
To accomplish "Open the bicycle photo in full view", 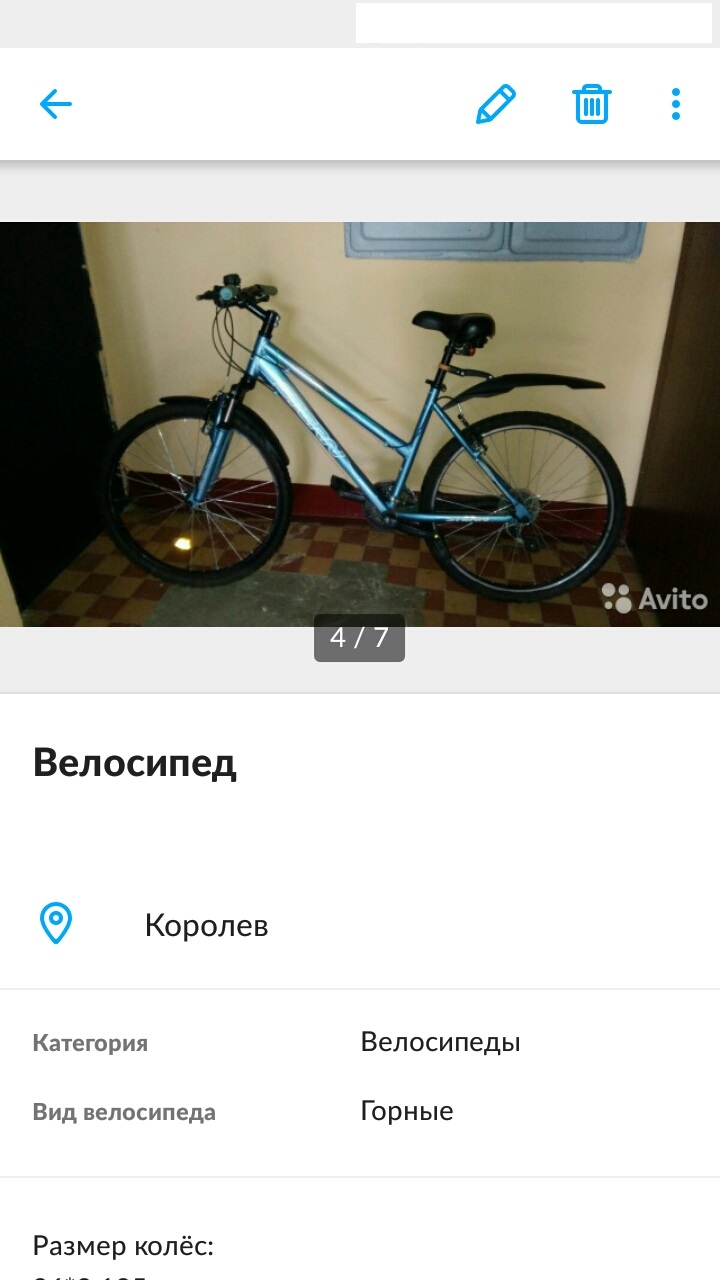I will pos(360,424).
